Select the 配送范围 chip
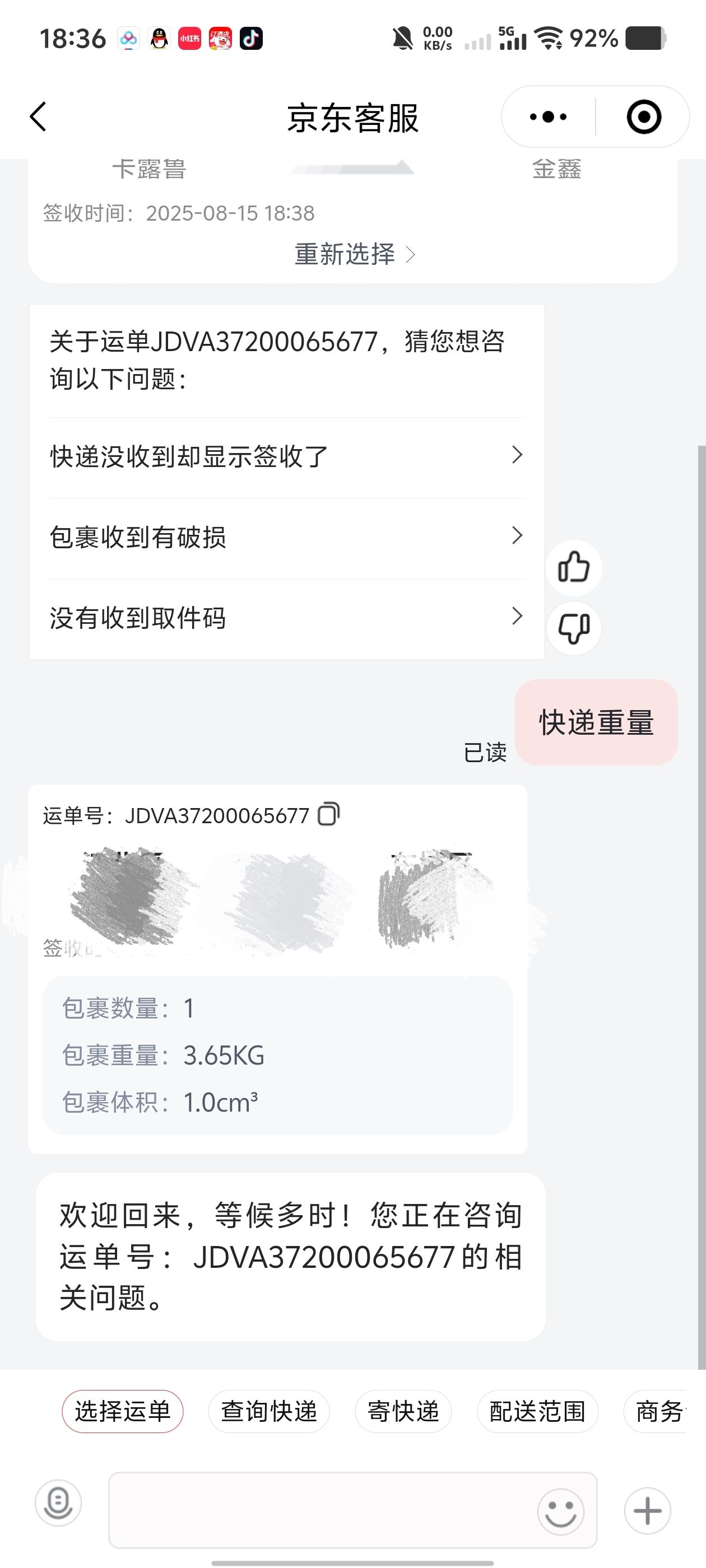 coord(537,1411)
